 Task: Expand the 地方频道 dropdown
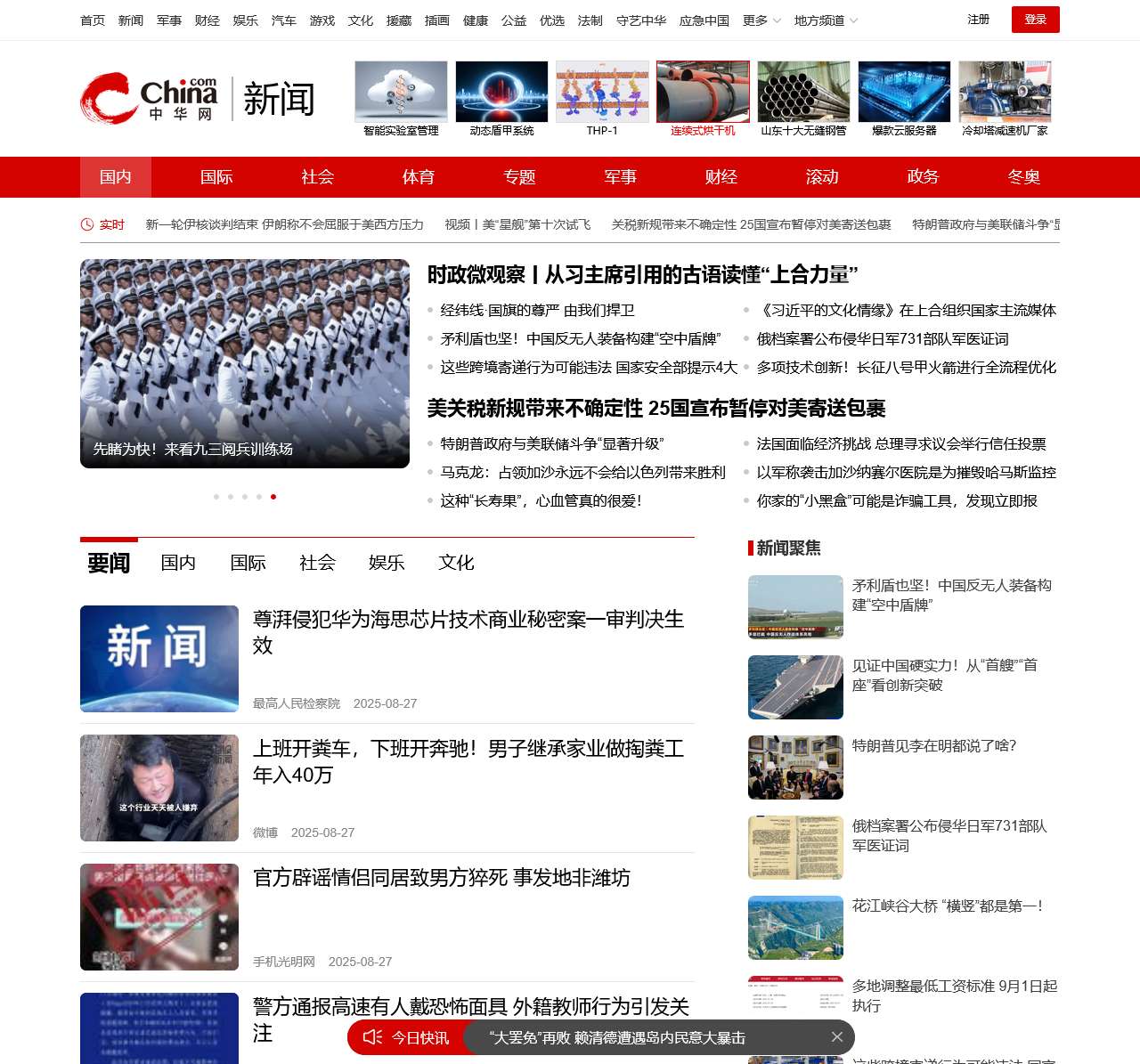pos(826,20)
